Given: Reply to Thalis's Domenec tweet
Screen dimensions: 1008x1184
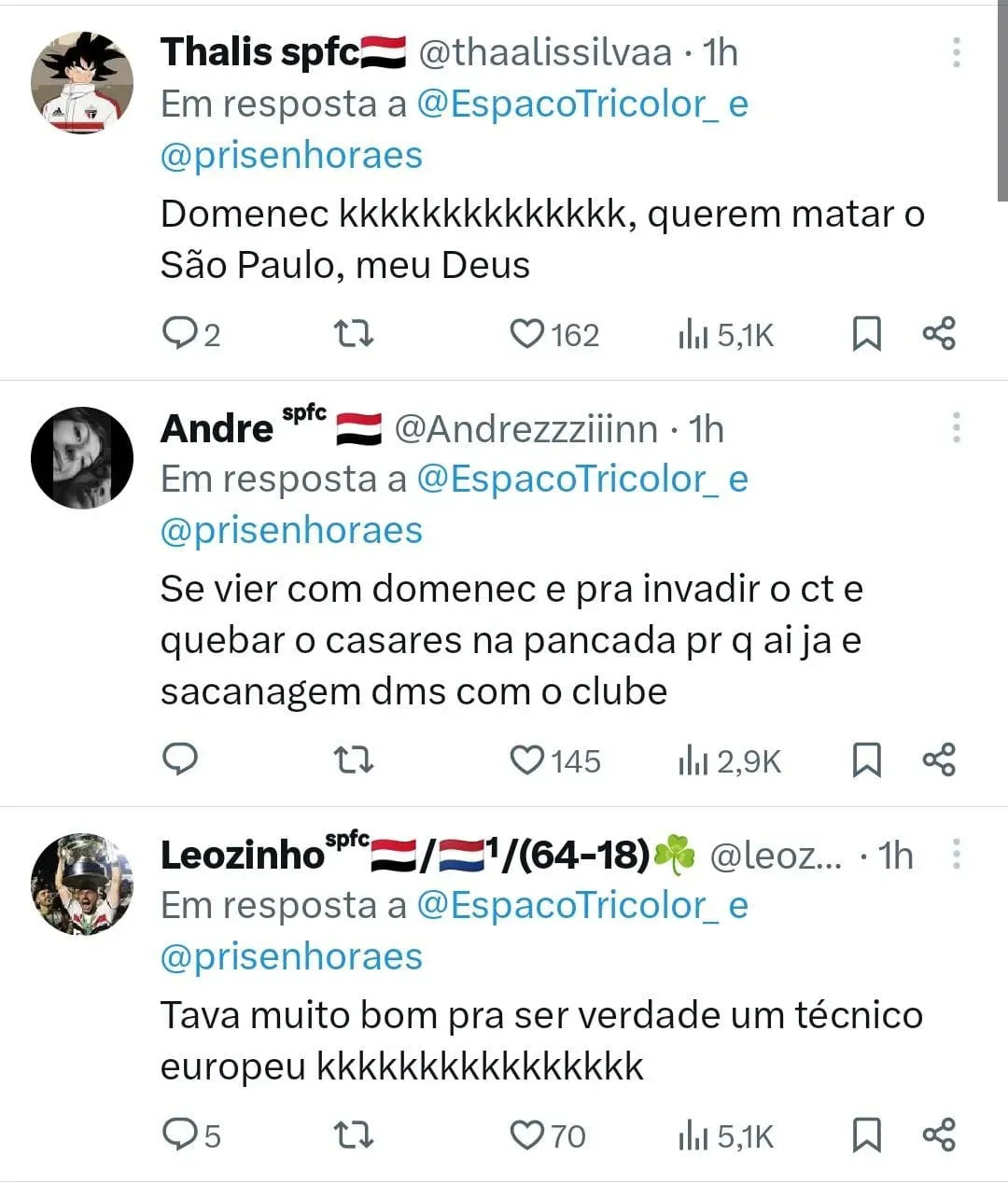Looking at the screenshot, I should coord(178,333).
